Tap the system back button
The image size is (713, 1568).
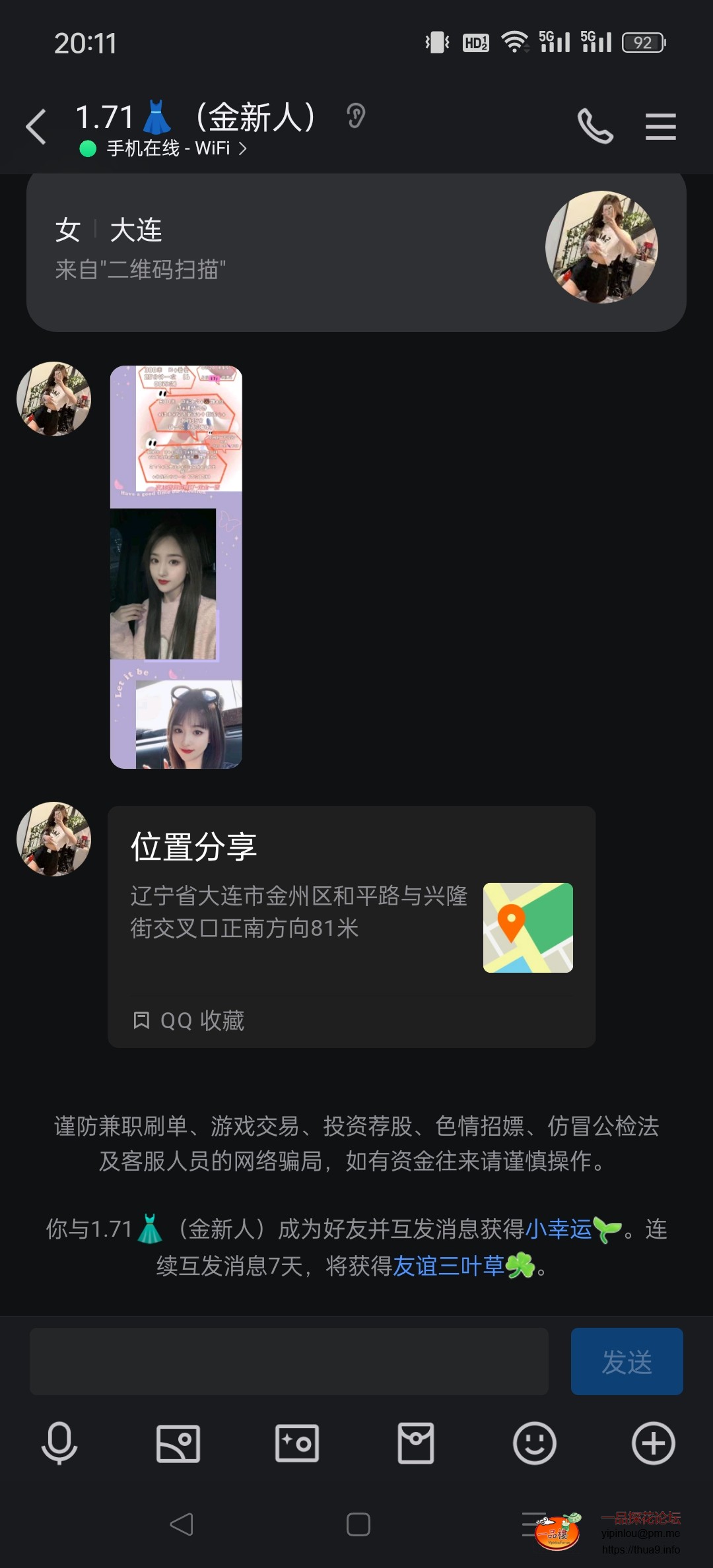pos(182,1524)
